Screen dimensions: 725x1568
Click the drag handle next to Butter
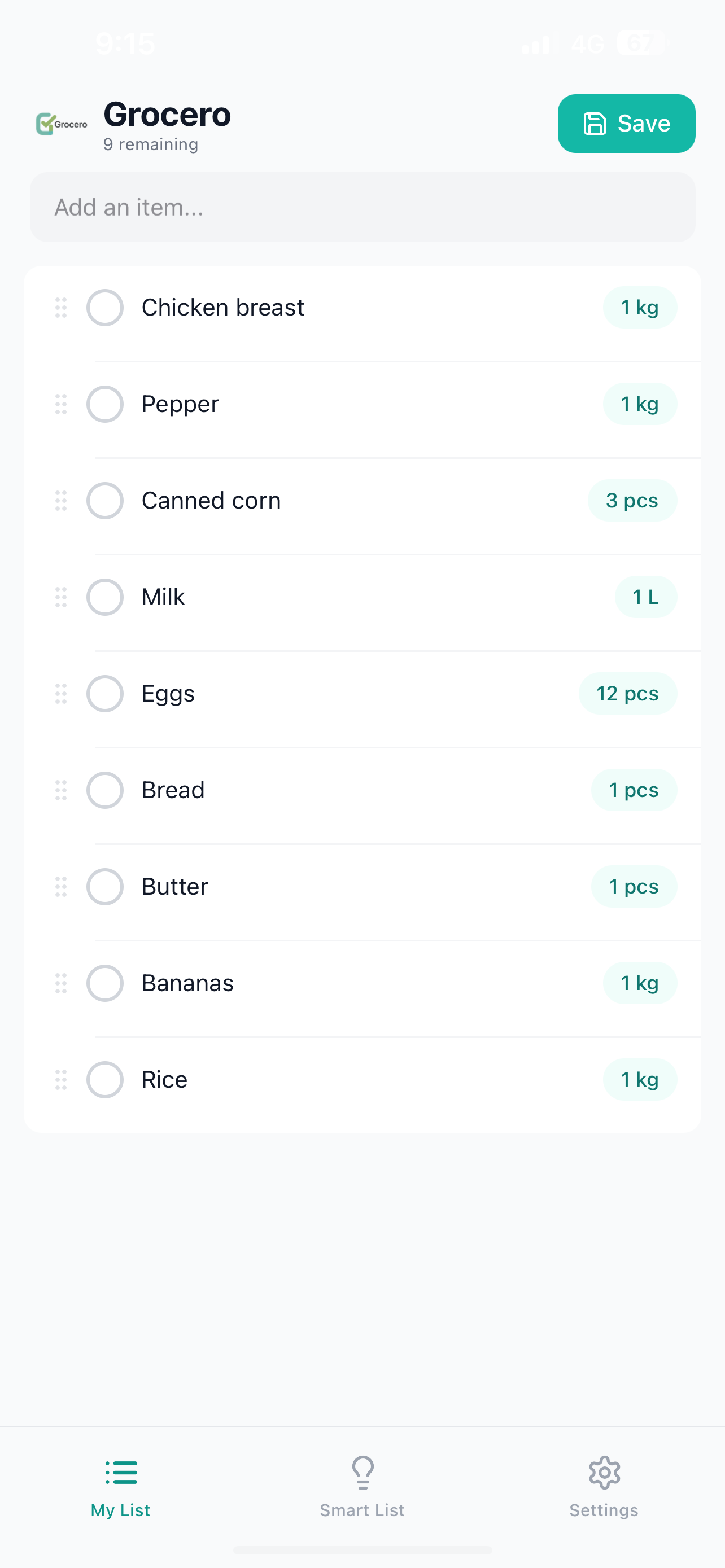(60, 886)
